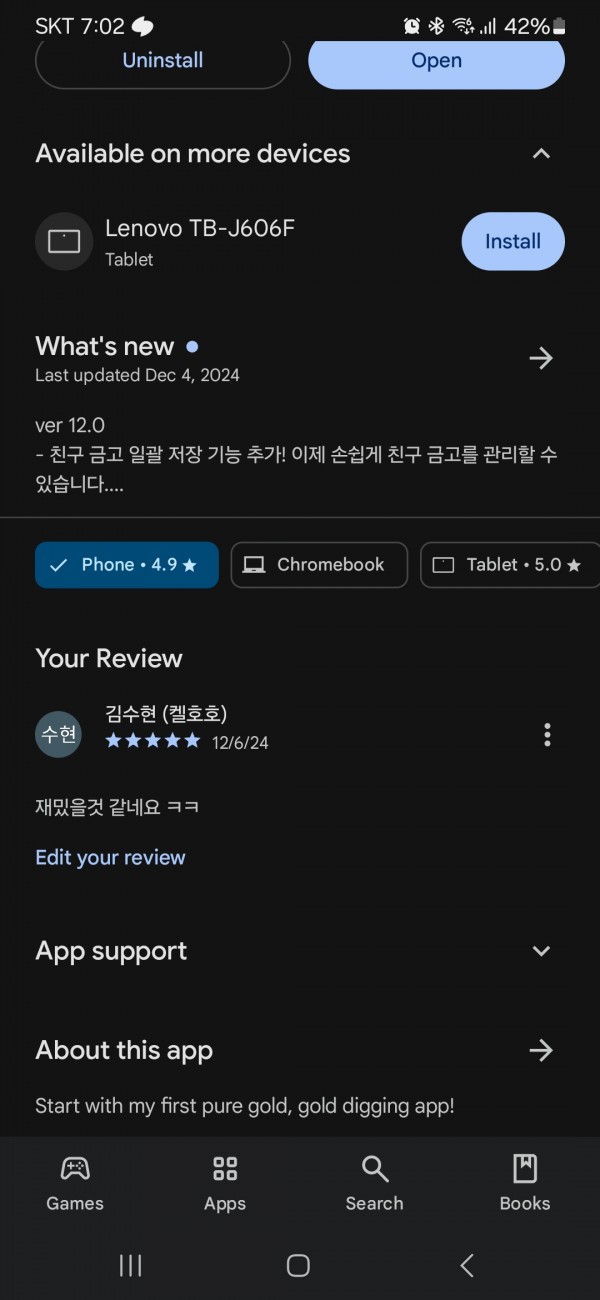600x1300 pixels.
Task: Tap Edit your review link
Action: coord(110,858)
